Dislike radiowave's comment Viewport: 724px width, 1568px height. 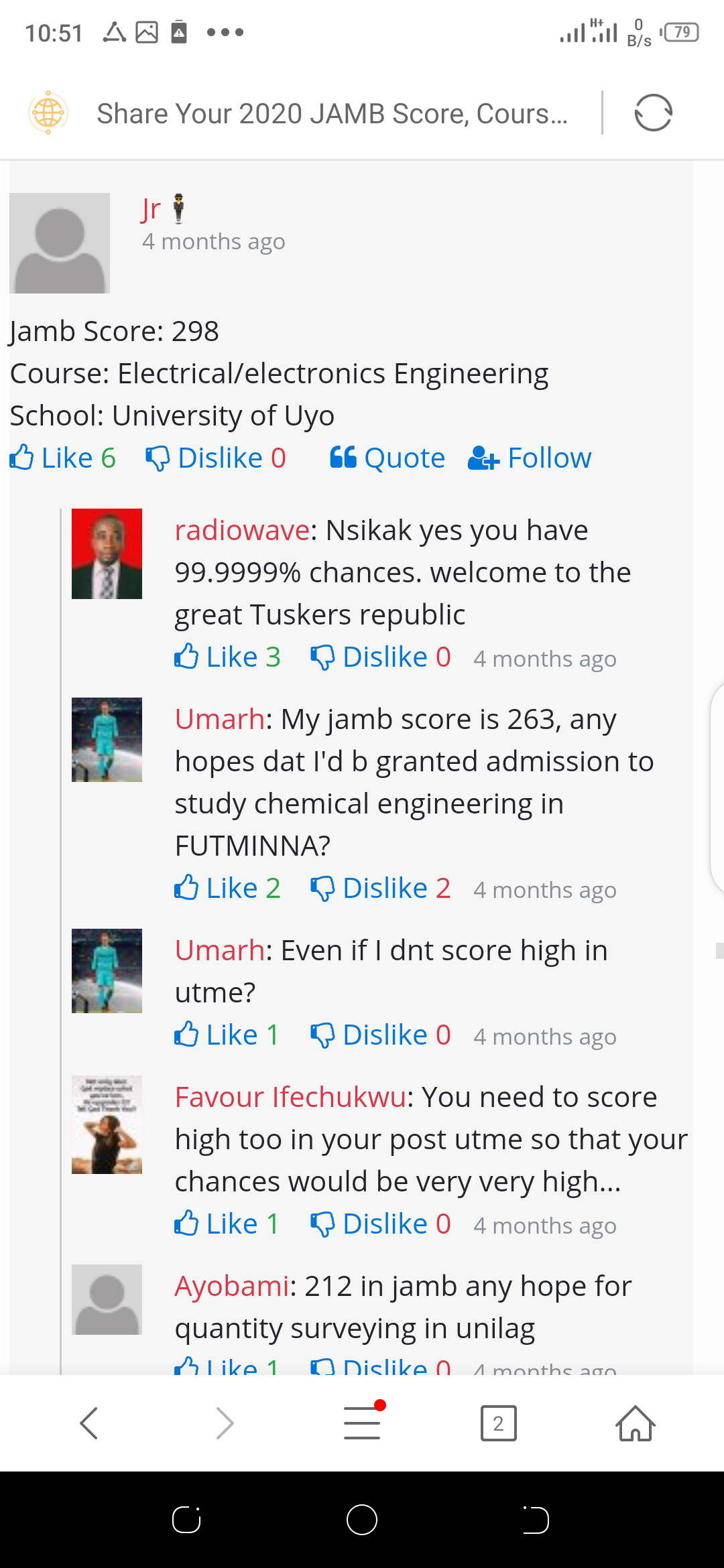click(x=380, y=657)
